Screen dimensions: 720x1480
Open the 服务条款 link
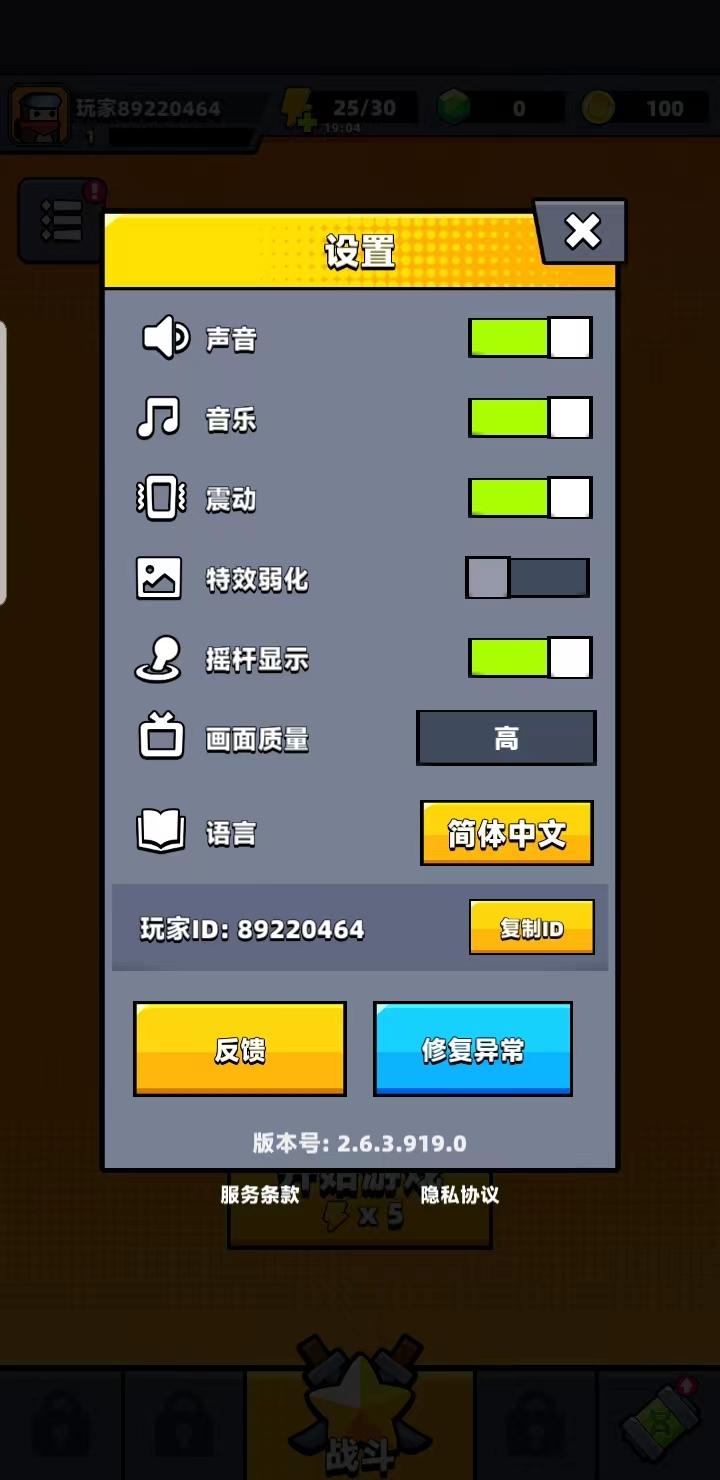point(260,1195)
